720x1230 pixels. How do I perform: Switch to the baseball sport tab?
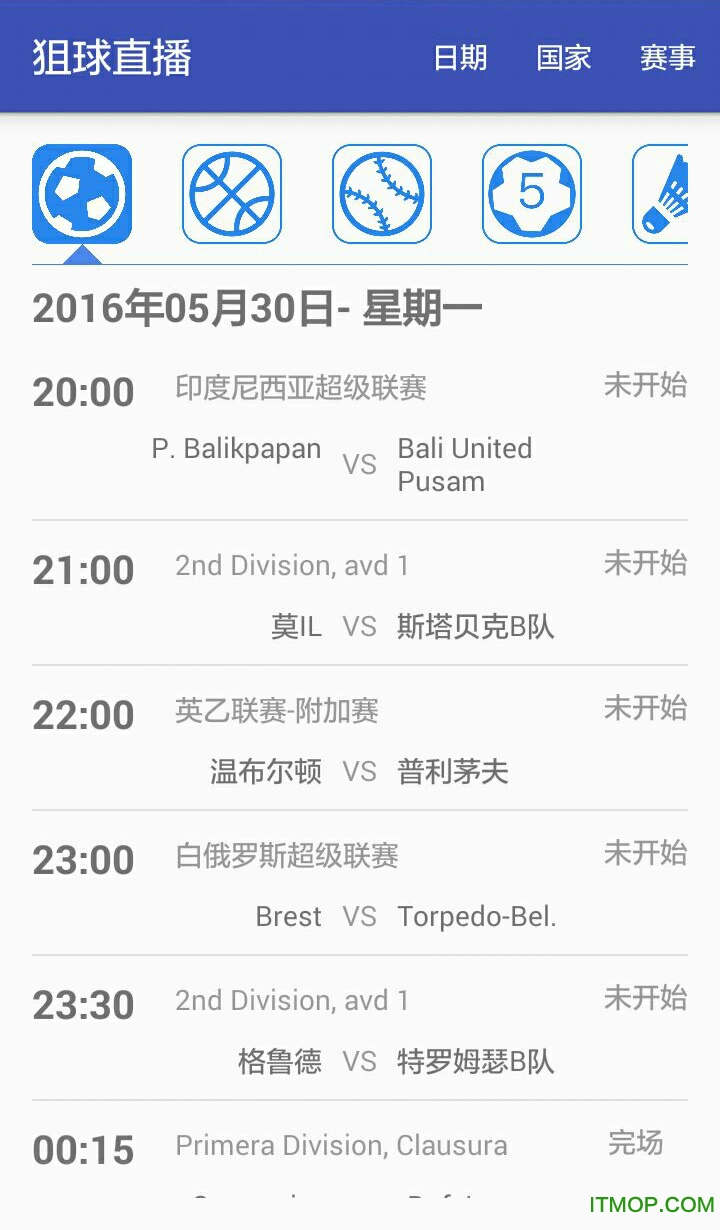click(382, 194)
